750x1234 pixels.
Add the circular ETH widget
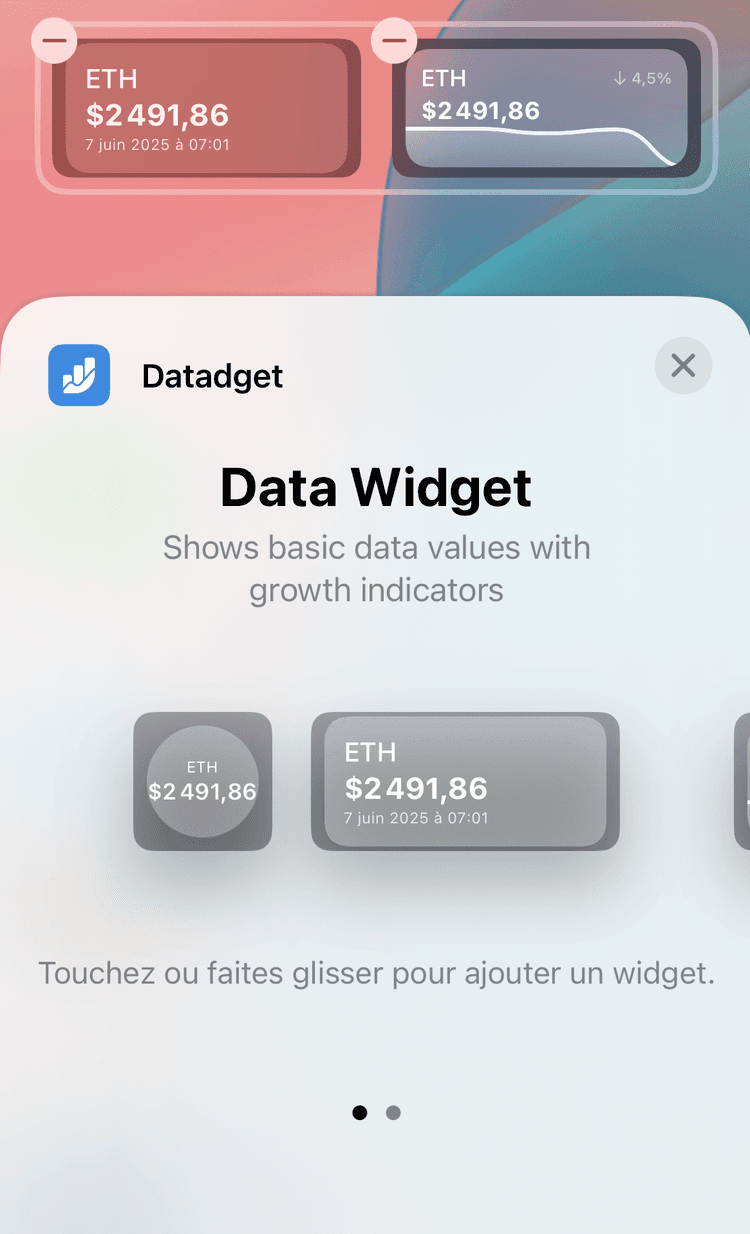coord(203,781)
